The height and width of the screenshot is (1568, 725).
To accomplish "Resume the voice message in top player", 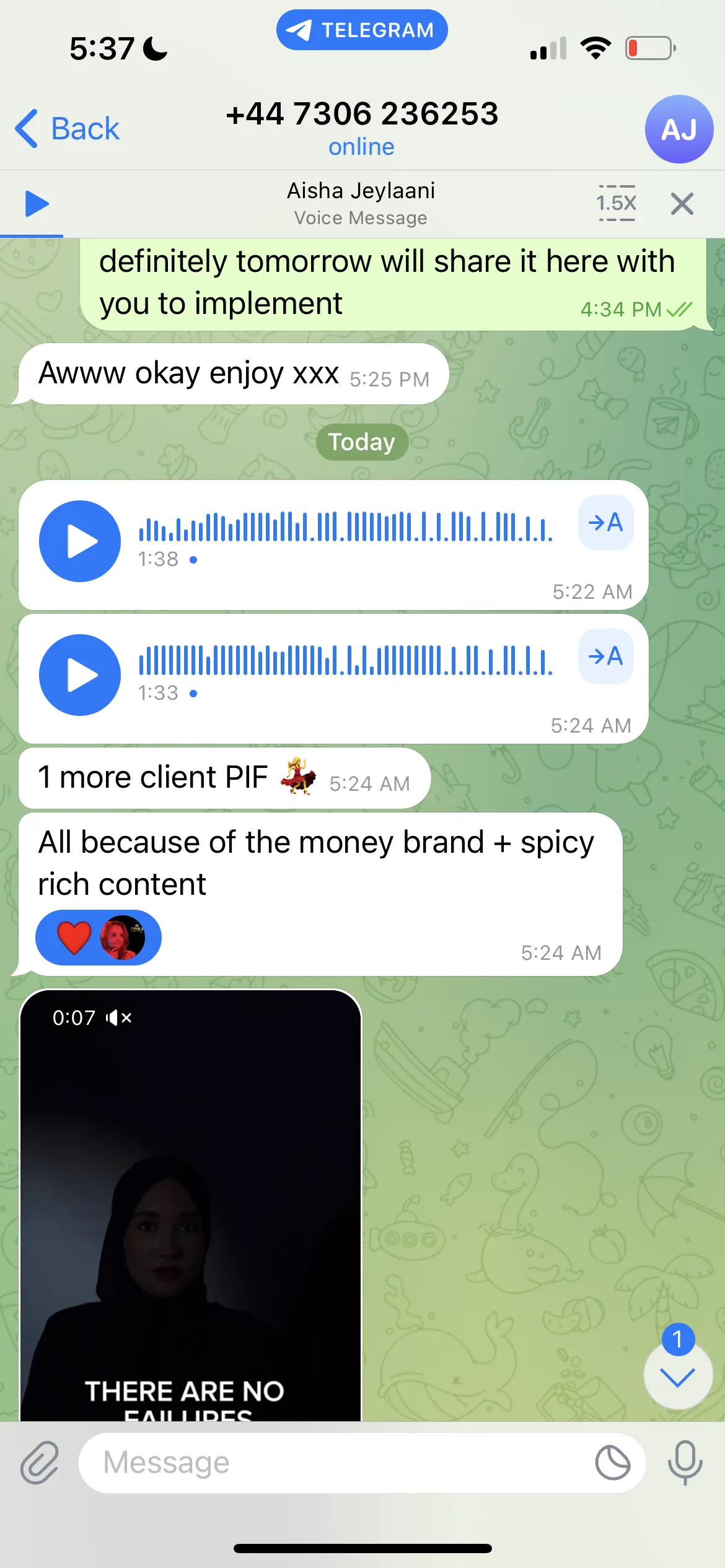I will 37,204.
